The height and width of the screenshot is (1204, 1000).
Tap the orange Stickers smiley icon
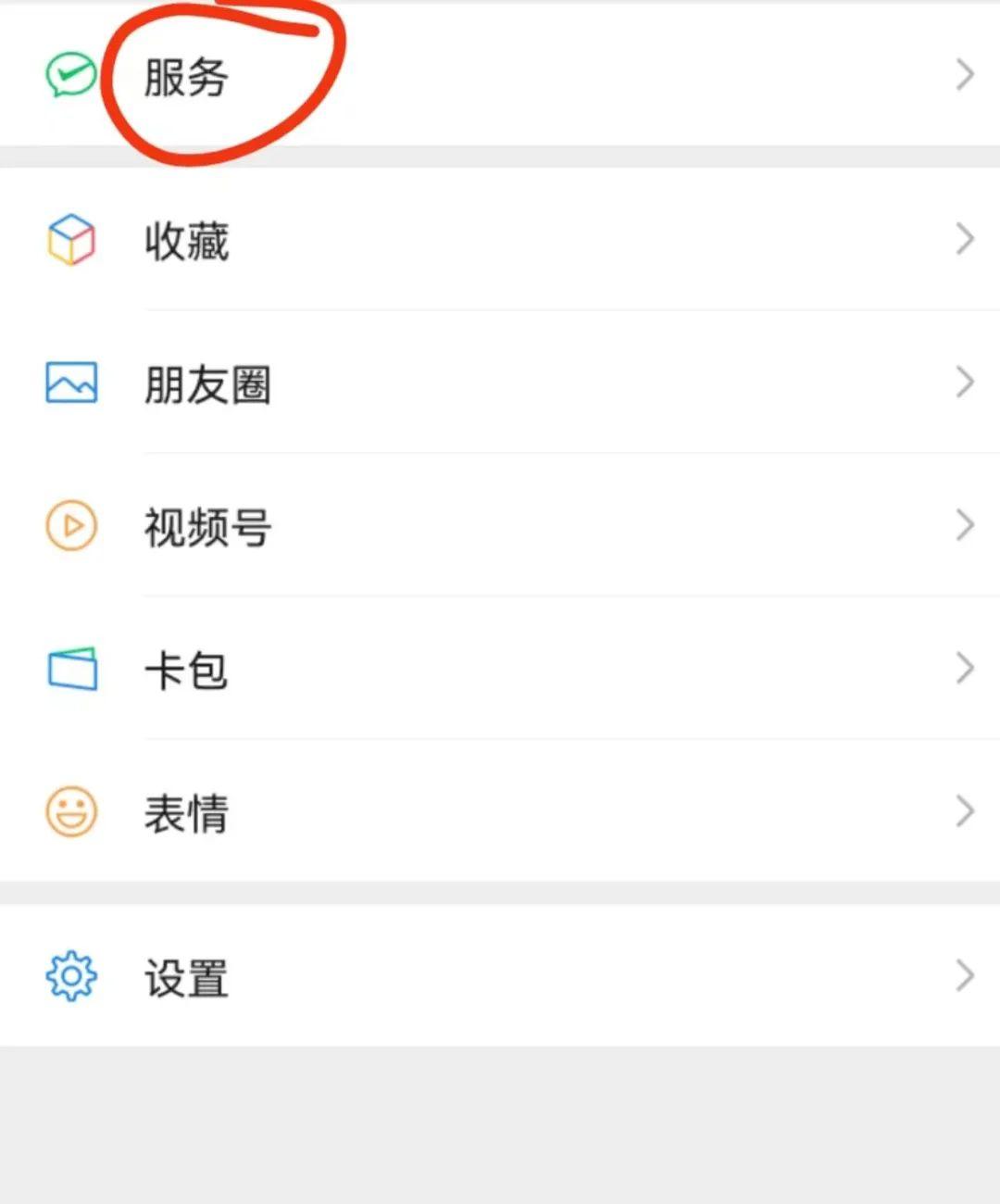70,812
